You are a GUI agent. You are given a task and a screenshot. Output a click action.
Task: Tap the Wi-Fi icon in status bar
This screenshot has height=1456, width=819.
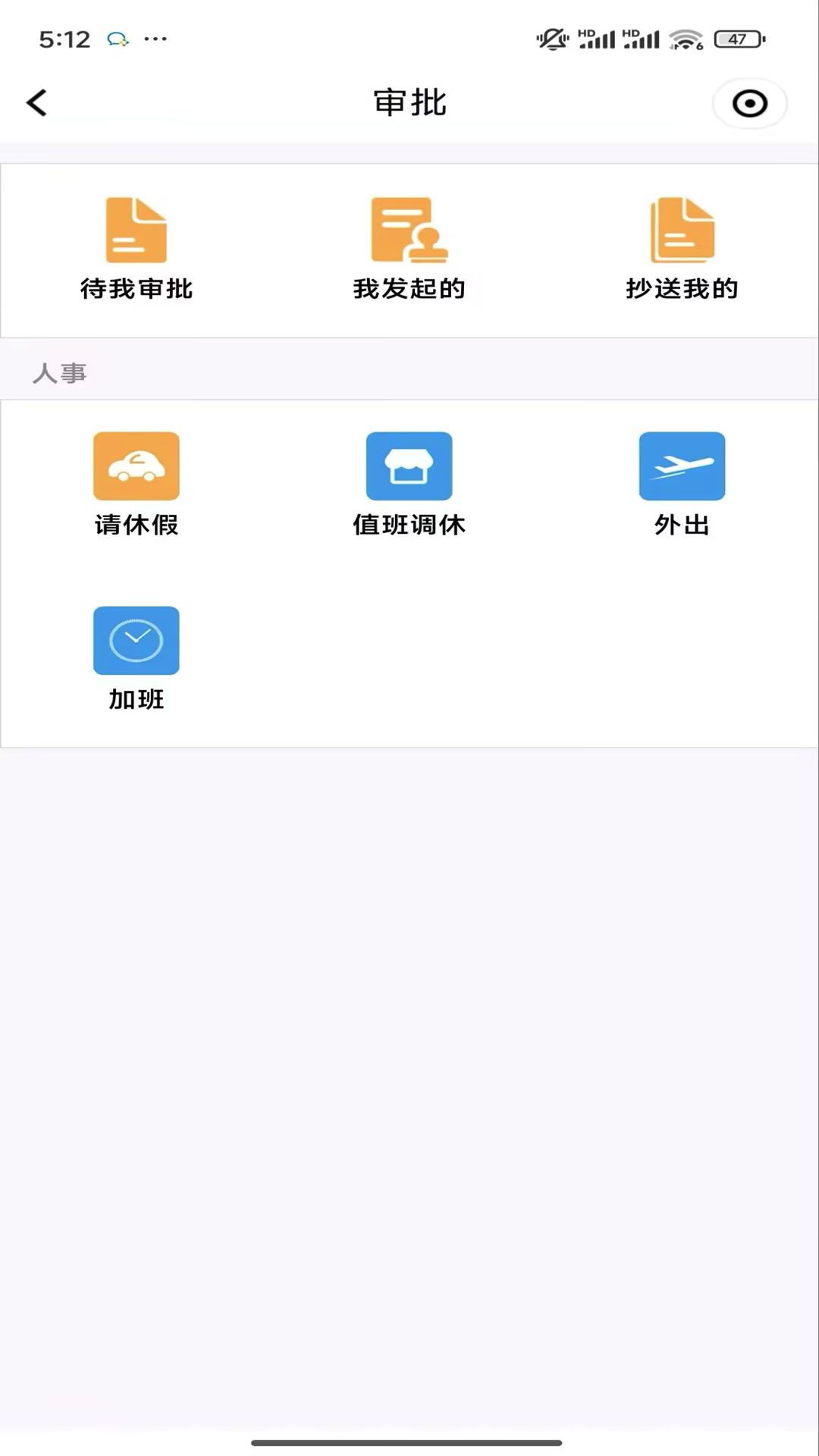685,39
